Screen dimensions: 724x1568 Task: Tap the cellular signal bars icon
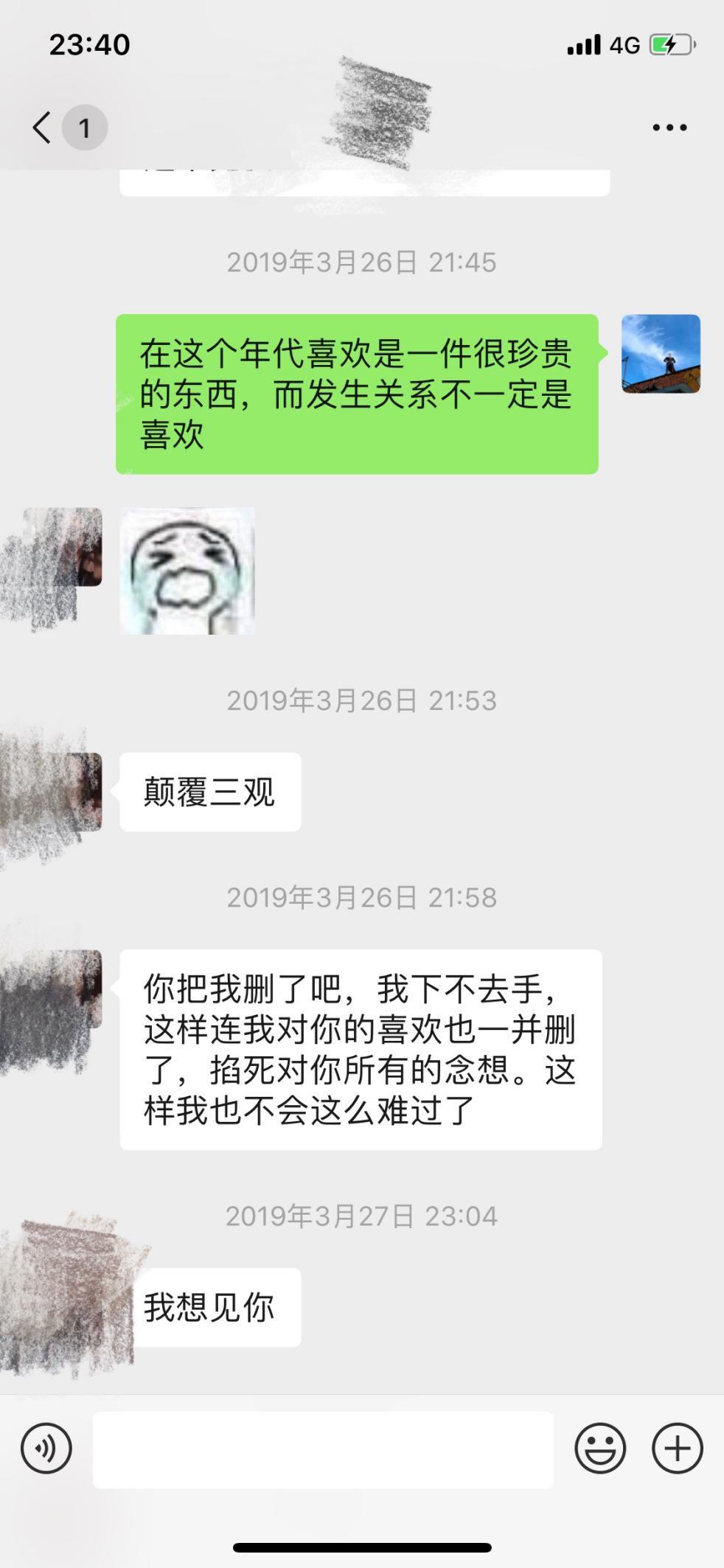point(585,45)
